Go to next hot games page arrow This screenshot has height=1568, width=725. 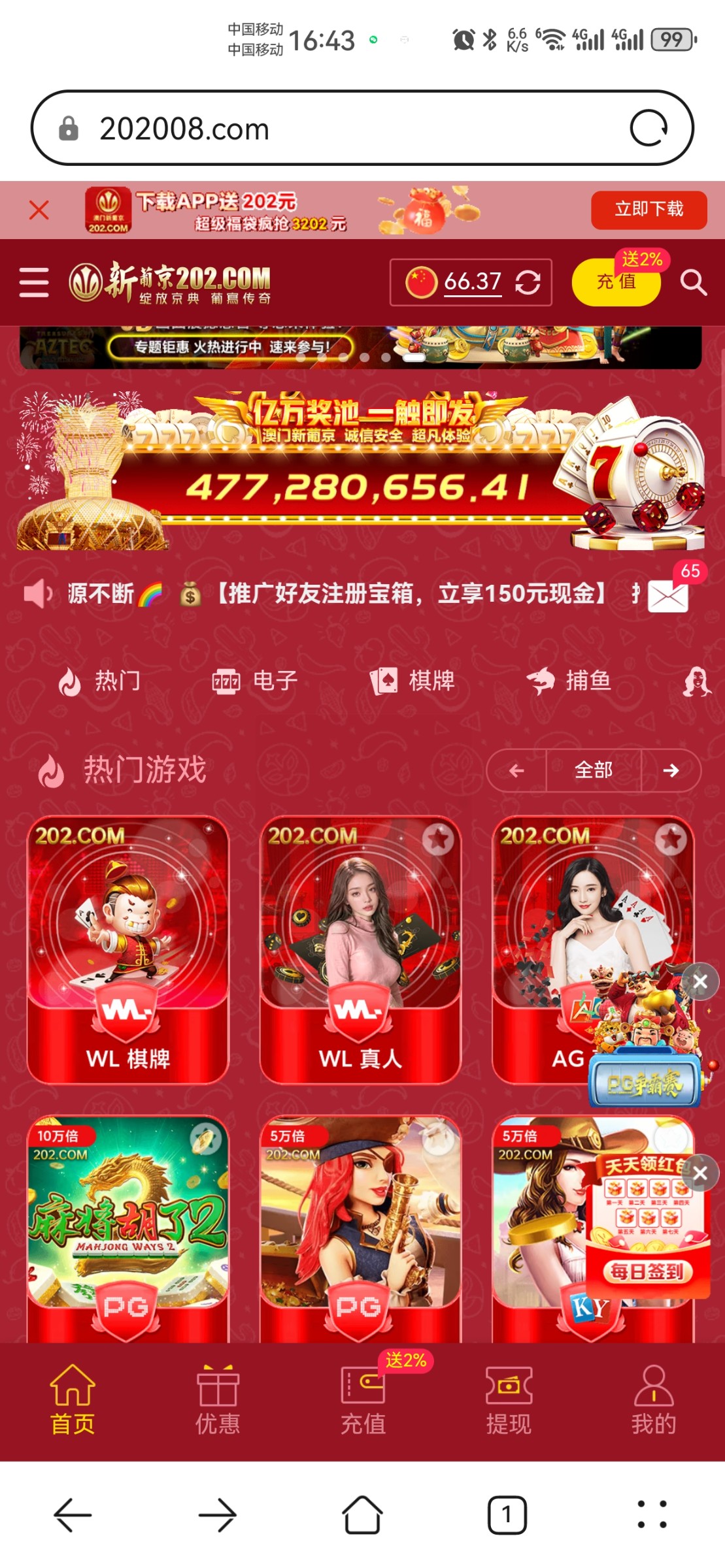pyautogui.click(x=671, y=770)
